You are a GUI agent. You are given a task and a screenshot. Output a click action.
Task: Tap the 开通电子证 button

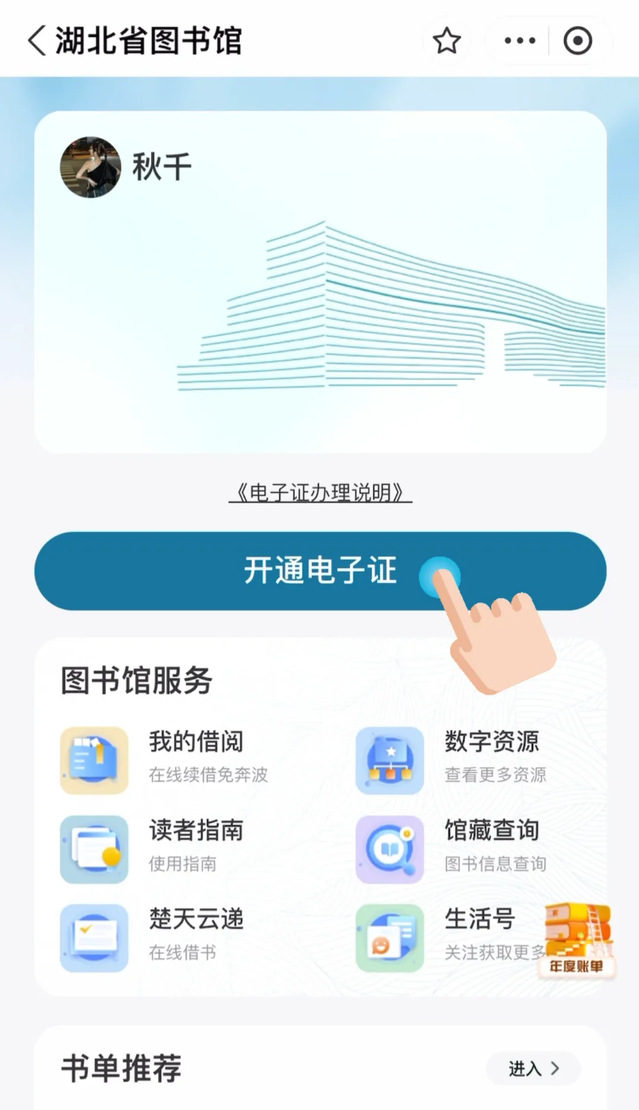pos(320,571)
